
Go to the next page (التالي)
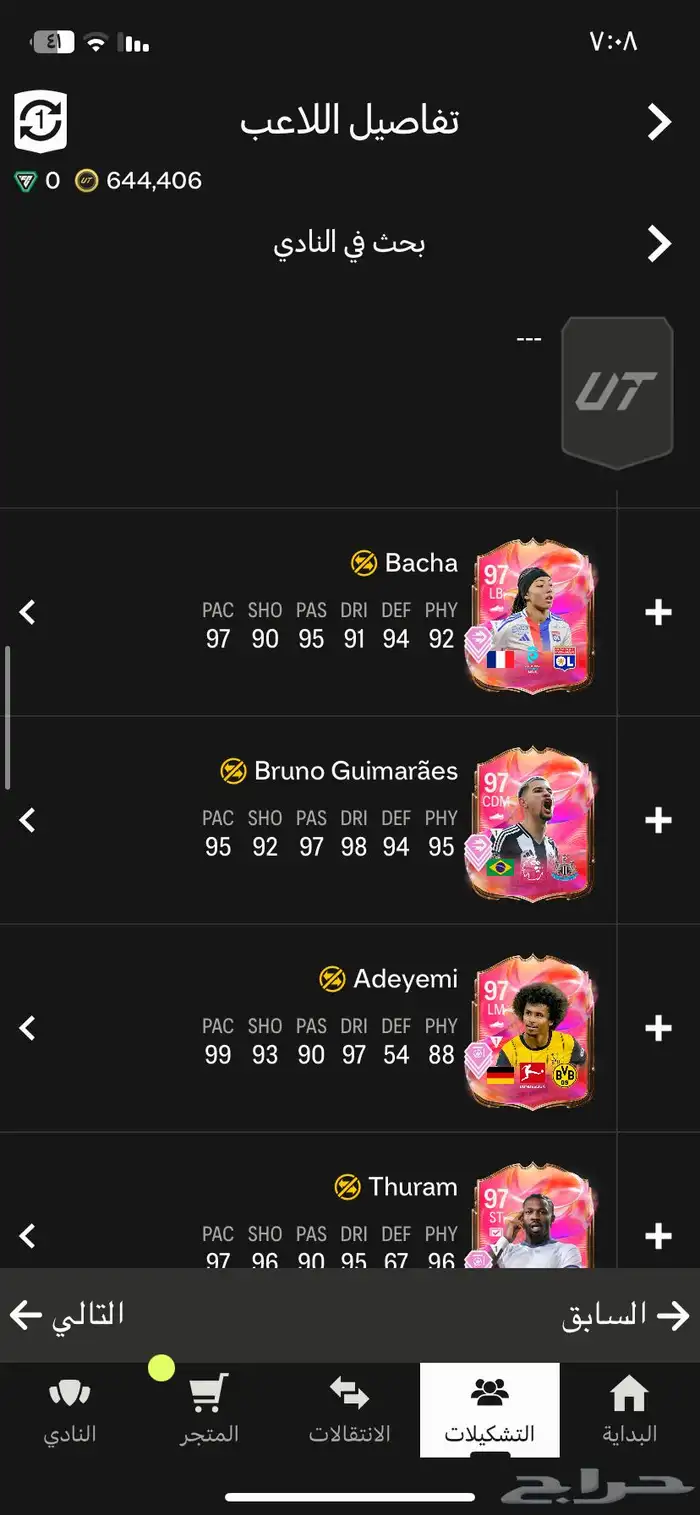tap(68, 1315)
